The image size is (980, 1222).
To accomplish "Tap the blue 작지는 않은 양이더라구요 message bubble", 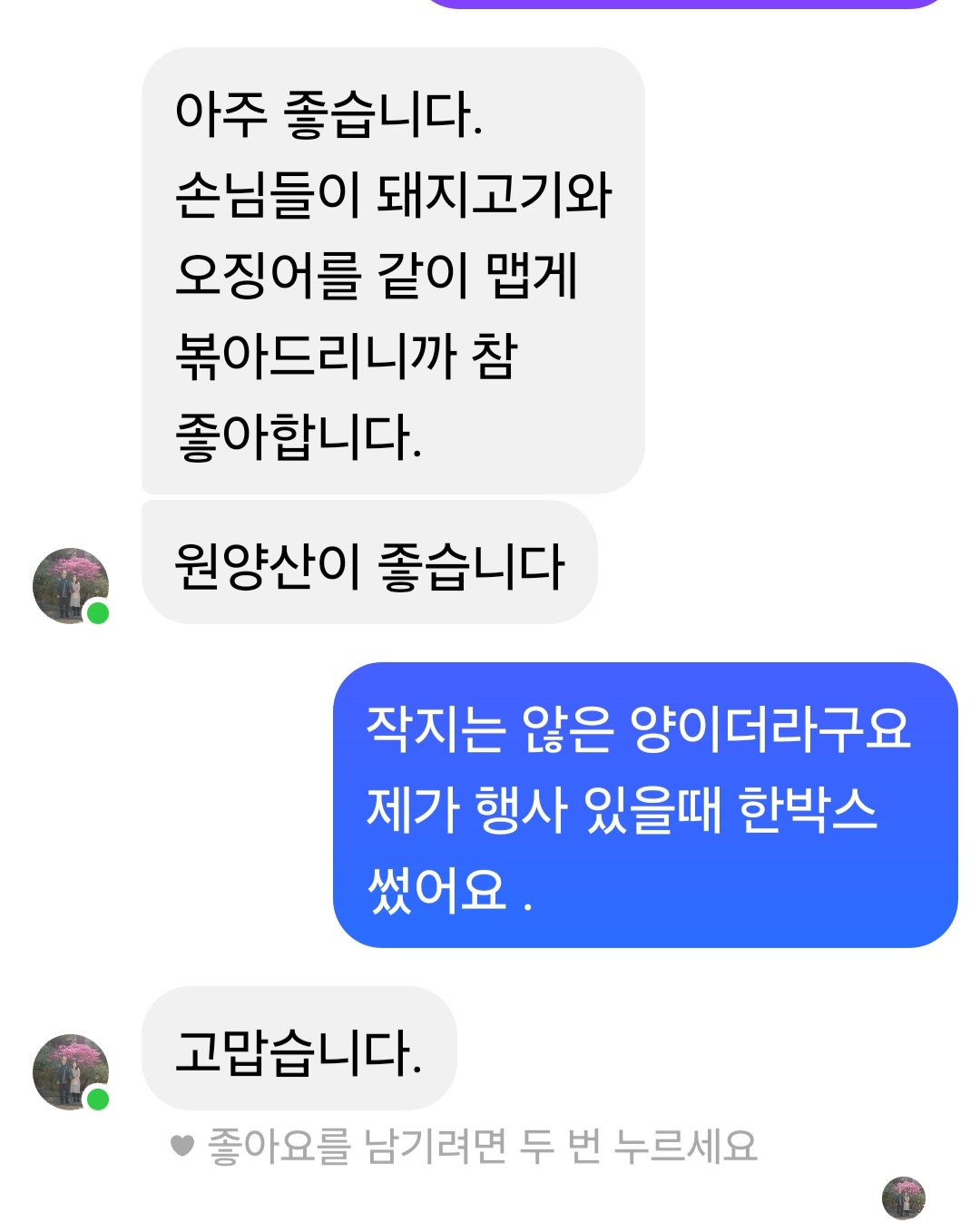I will point(644,805).
